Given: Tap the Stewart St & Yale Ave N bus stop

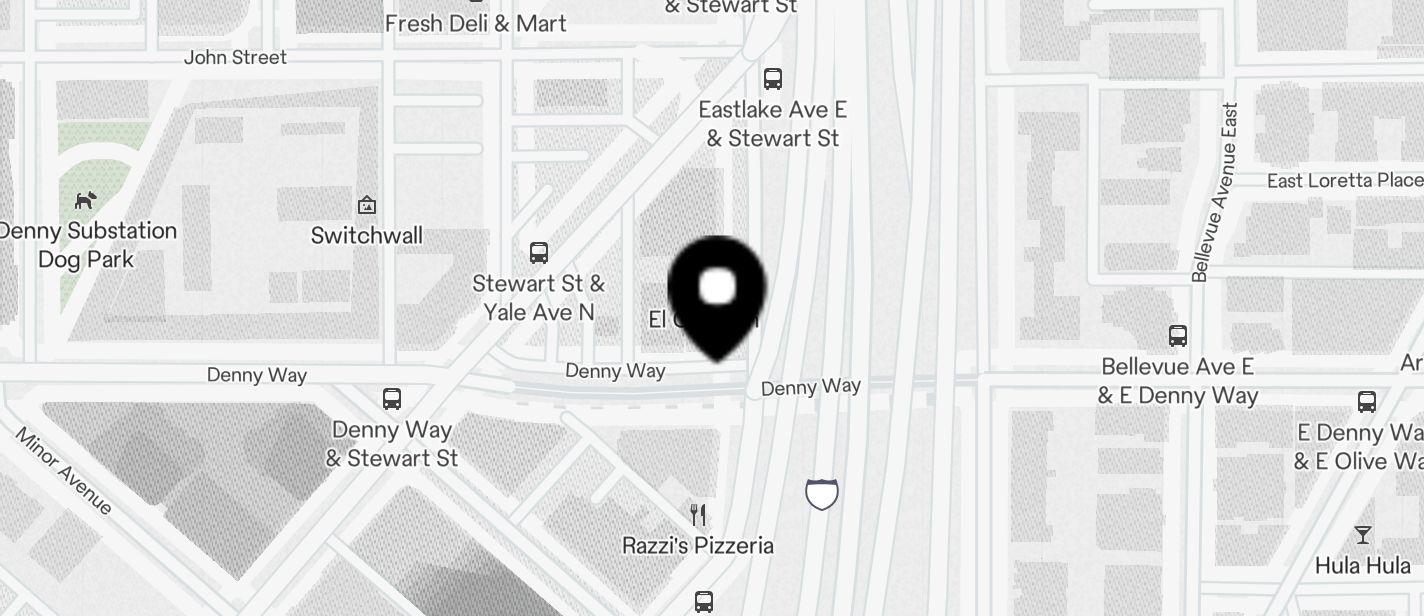Looking at the screenshot, I should click(539, 253).
